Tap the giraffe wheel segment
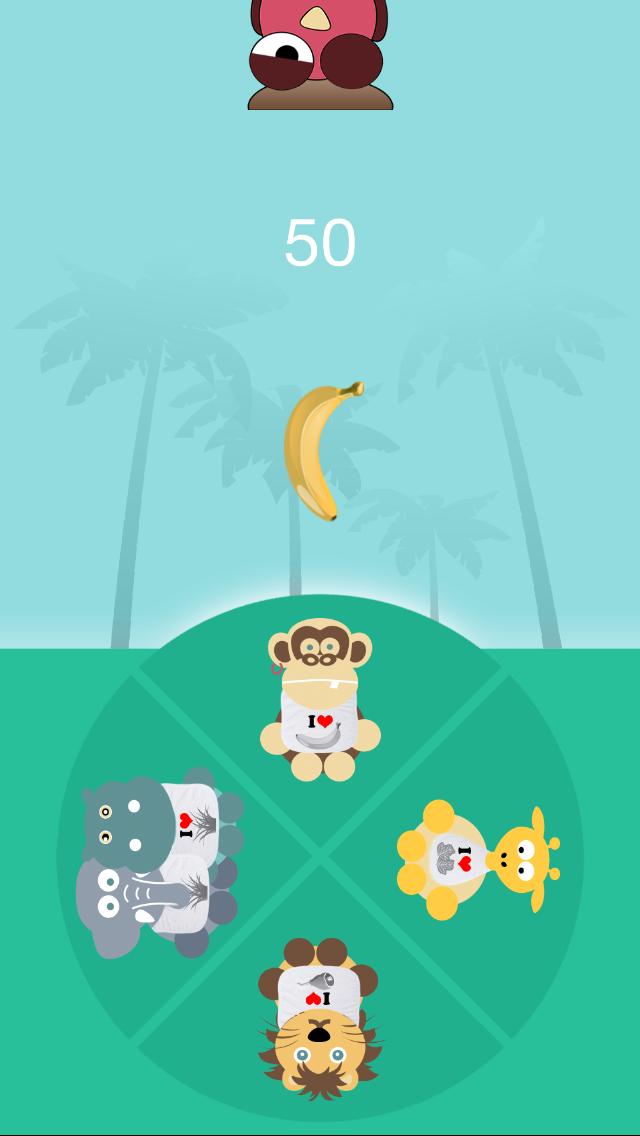 click(x=478, y=858)
